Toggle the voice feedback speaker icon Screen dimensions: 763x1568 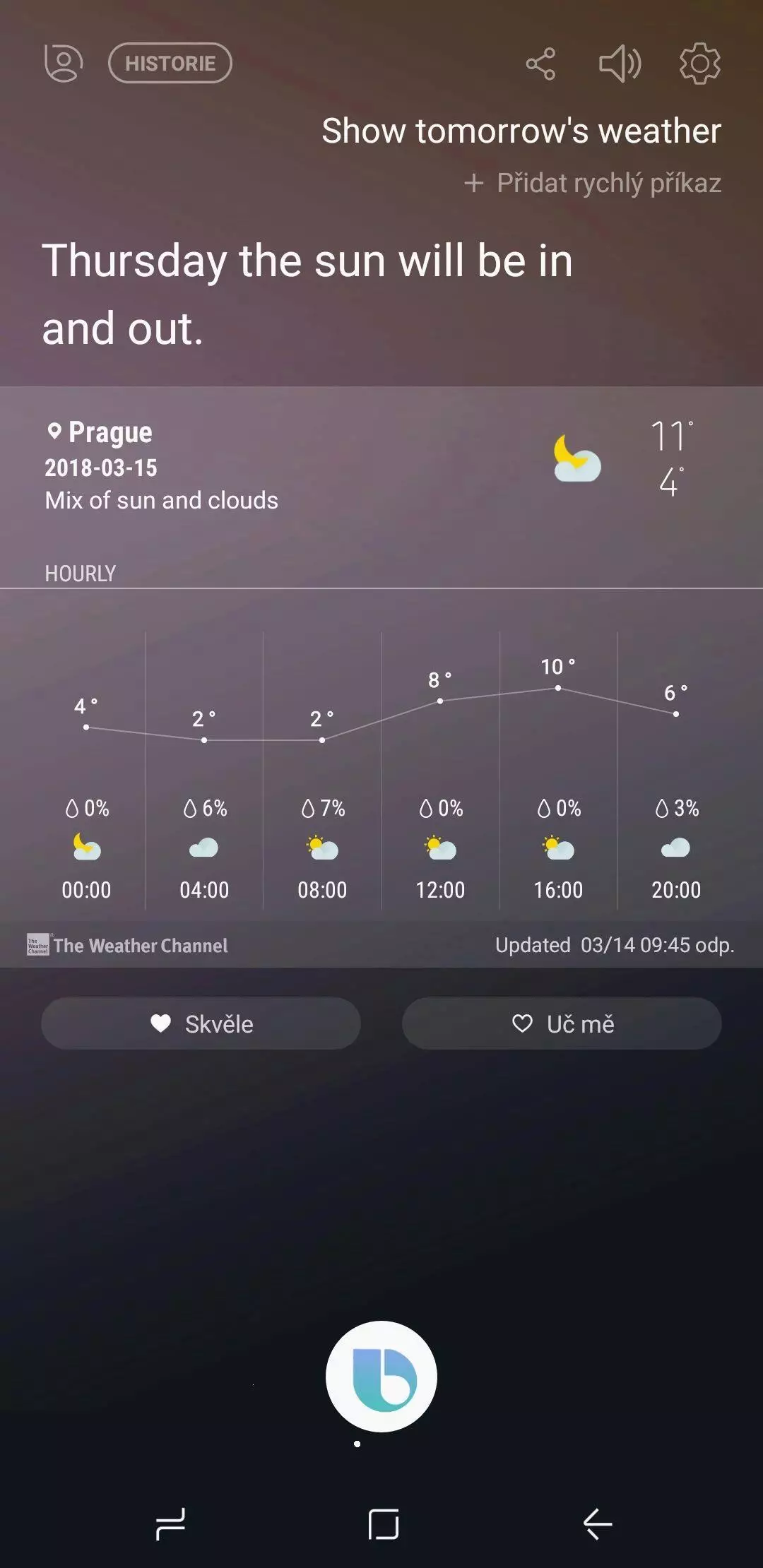pos(620,64)
